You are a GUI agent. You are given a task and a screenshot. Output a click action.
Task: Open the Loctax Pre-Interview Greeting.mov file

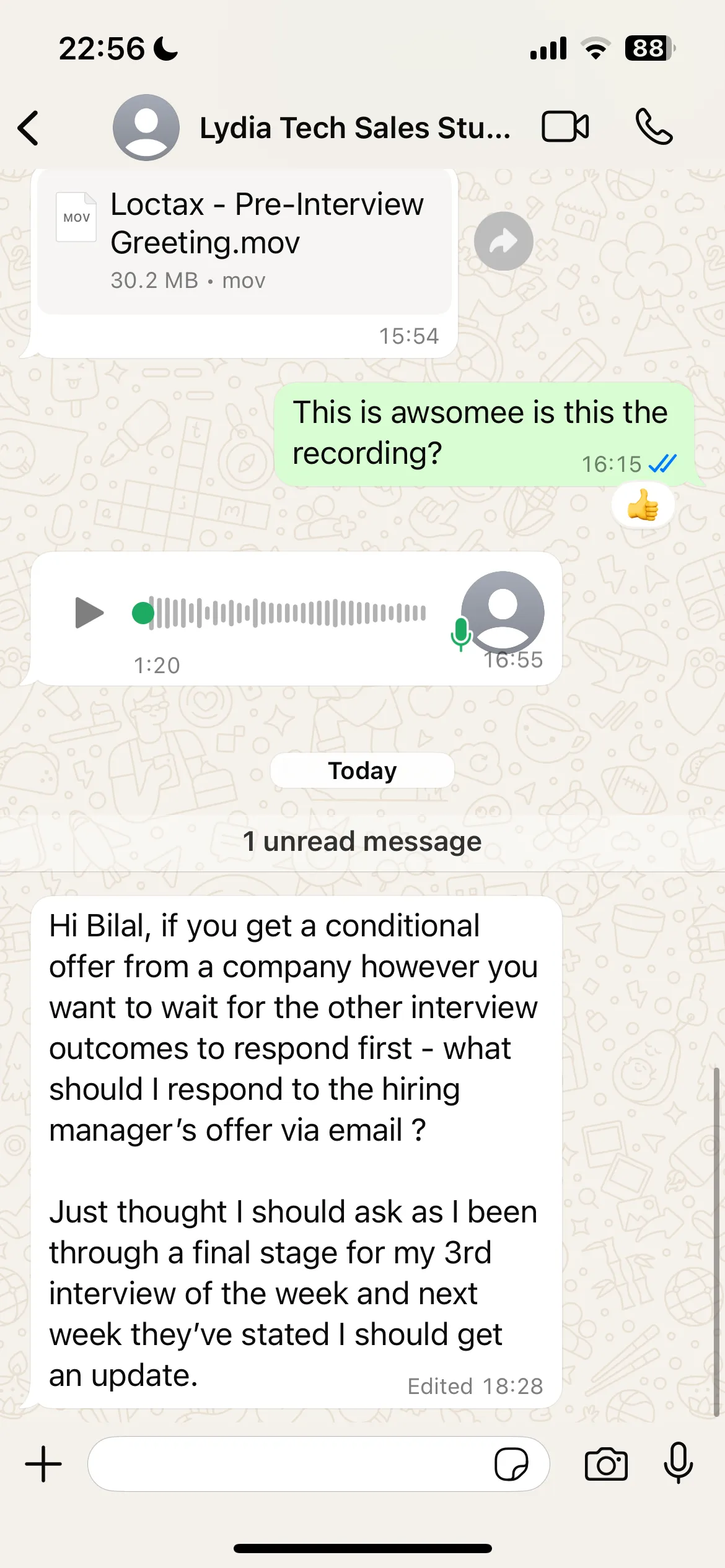(244, 240)
